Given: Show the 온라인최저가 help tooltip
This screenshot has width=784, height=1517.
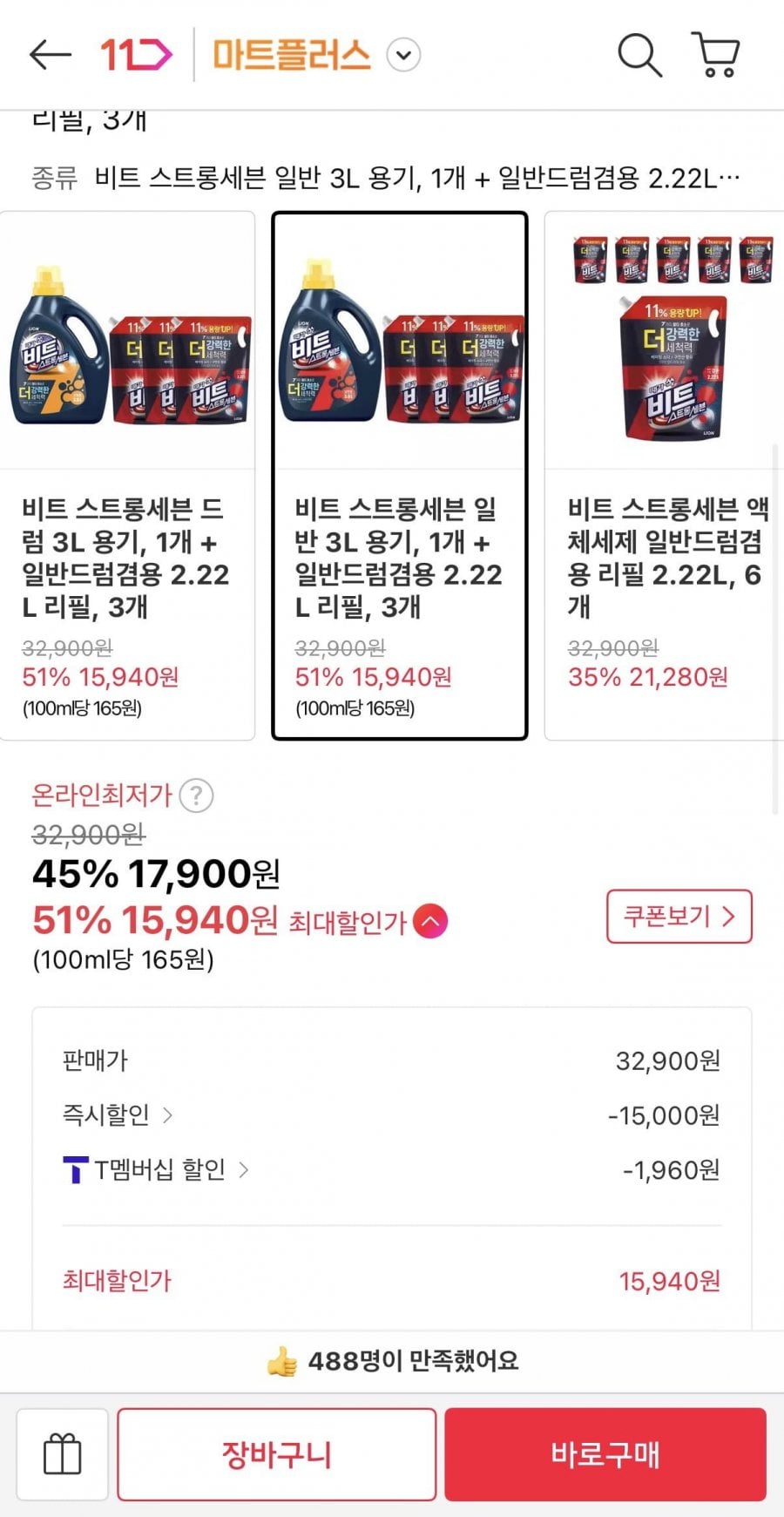Looking at the screenshot, I should tap(196, 796).
